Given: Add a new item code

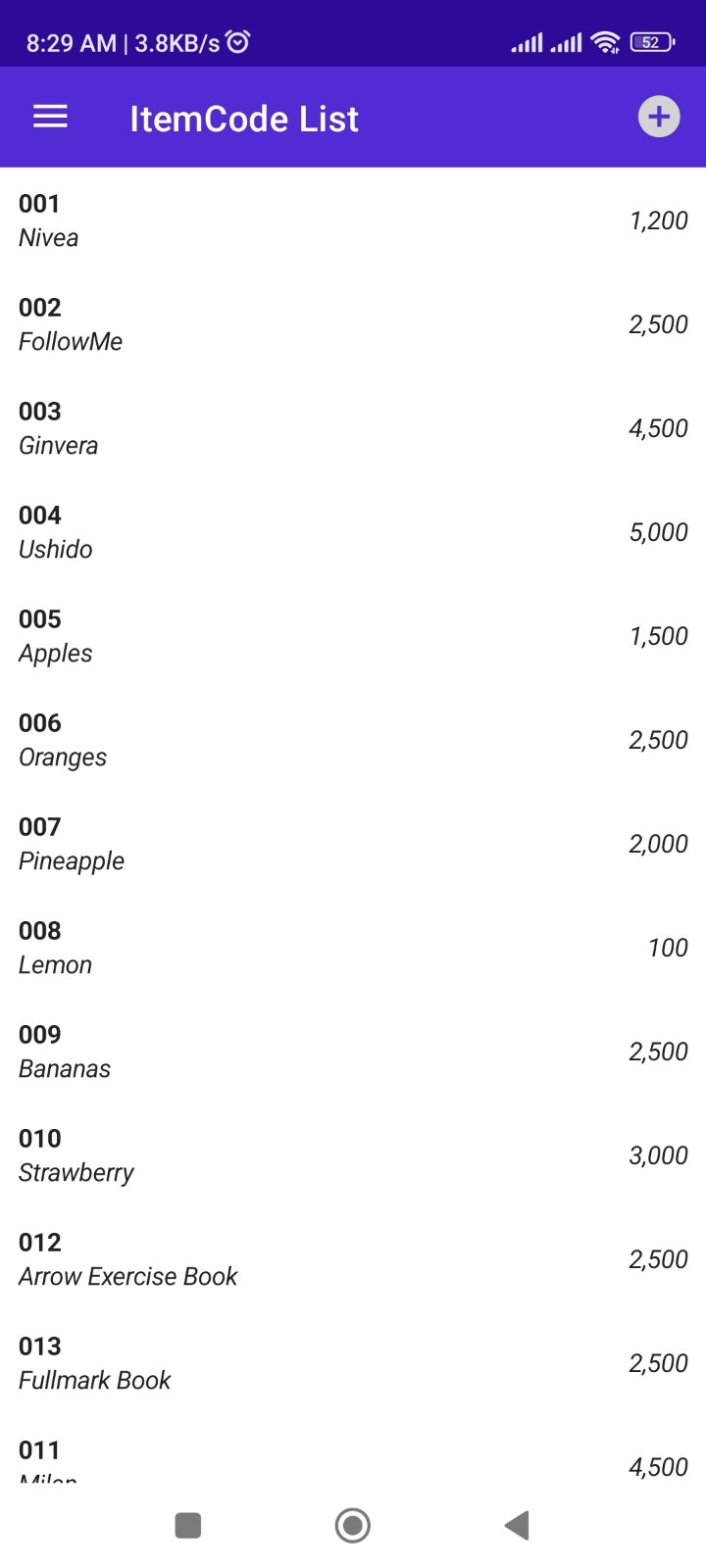Looking at the screenshot, I should [659, 118].
